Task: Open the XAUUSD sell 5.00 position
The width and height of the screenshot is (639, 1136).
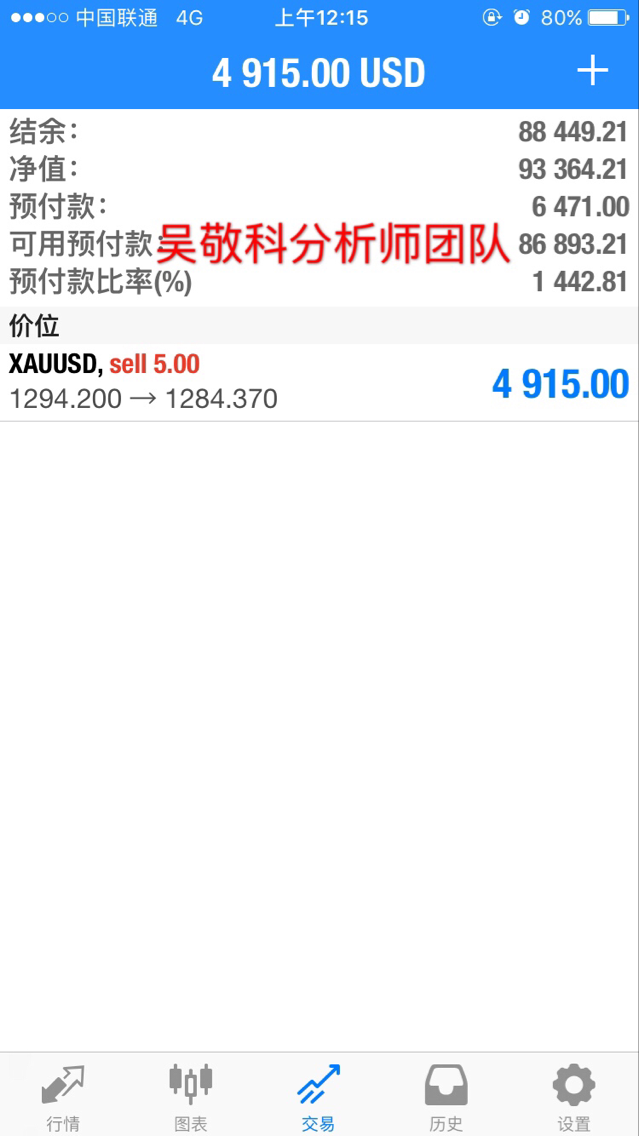Action: click(319, 382)
